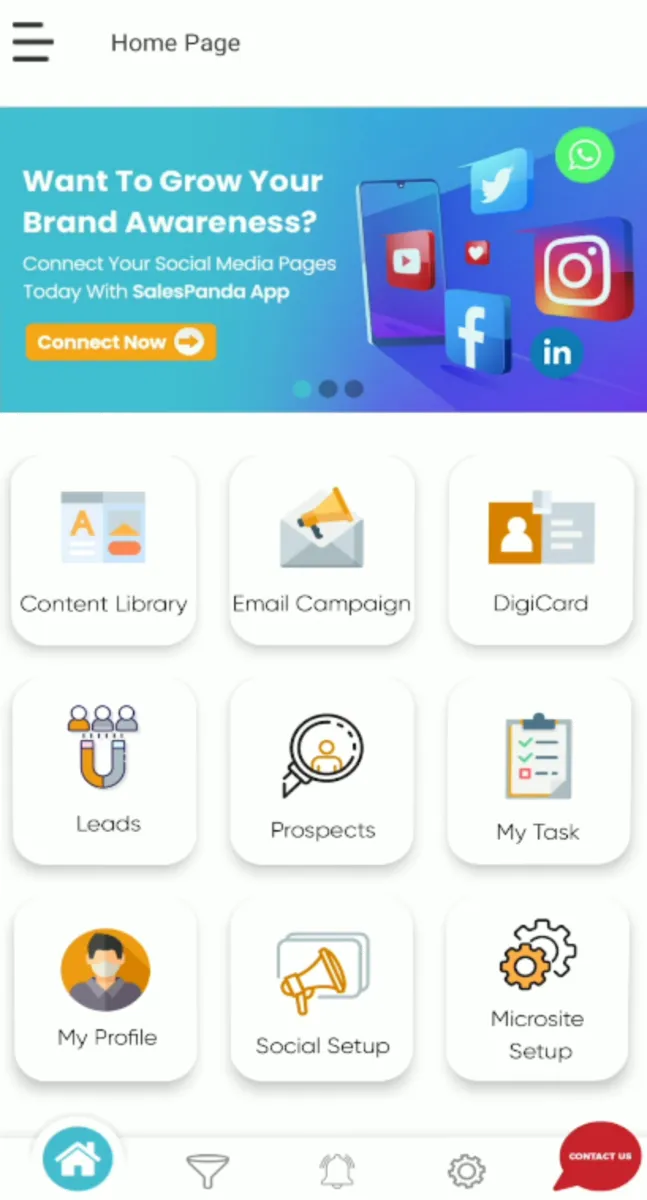Open DigiCard tile
This screenshot has height=1200, width=647.
(x=541, y=550)
